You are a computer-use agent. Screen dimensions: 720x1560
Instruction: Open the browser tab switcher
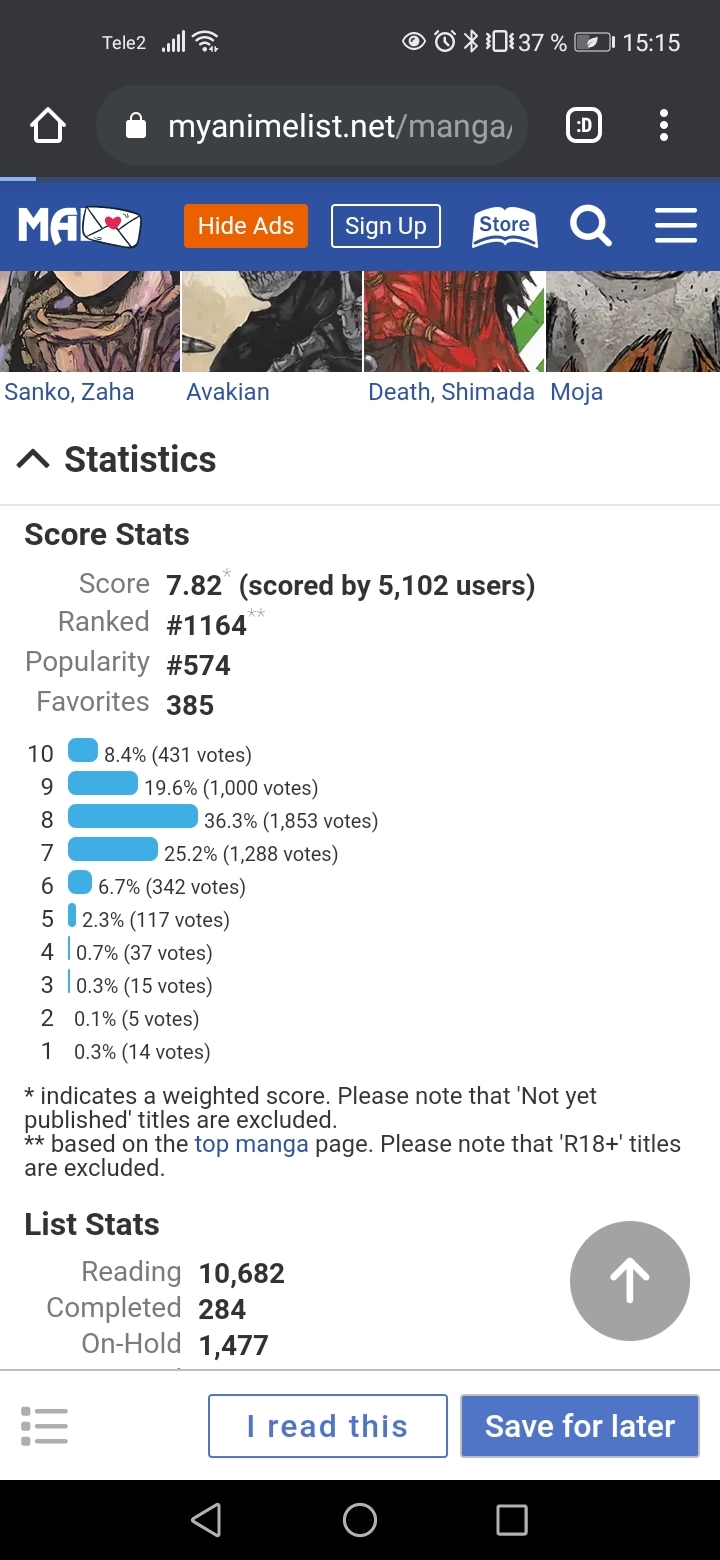[584, 126]
